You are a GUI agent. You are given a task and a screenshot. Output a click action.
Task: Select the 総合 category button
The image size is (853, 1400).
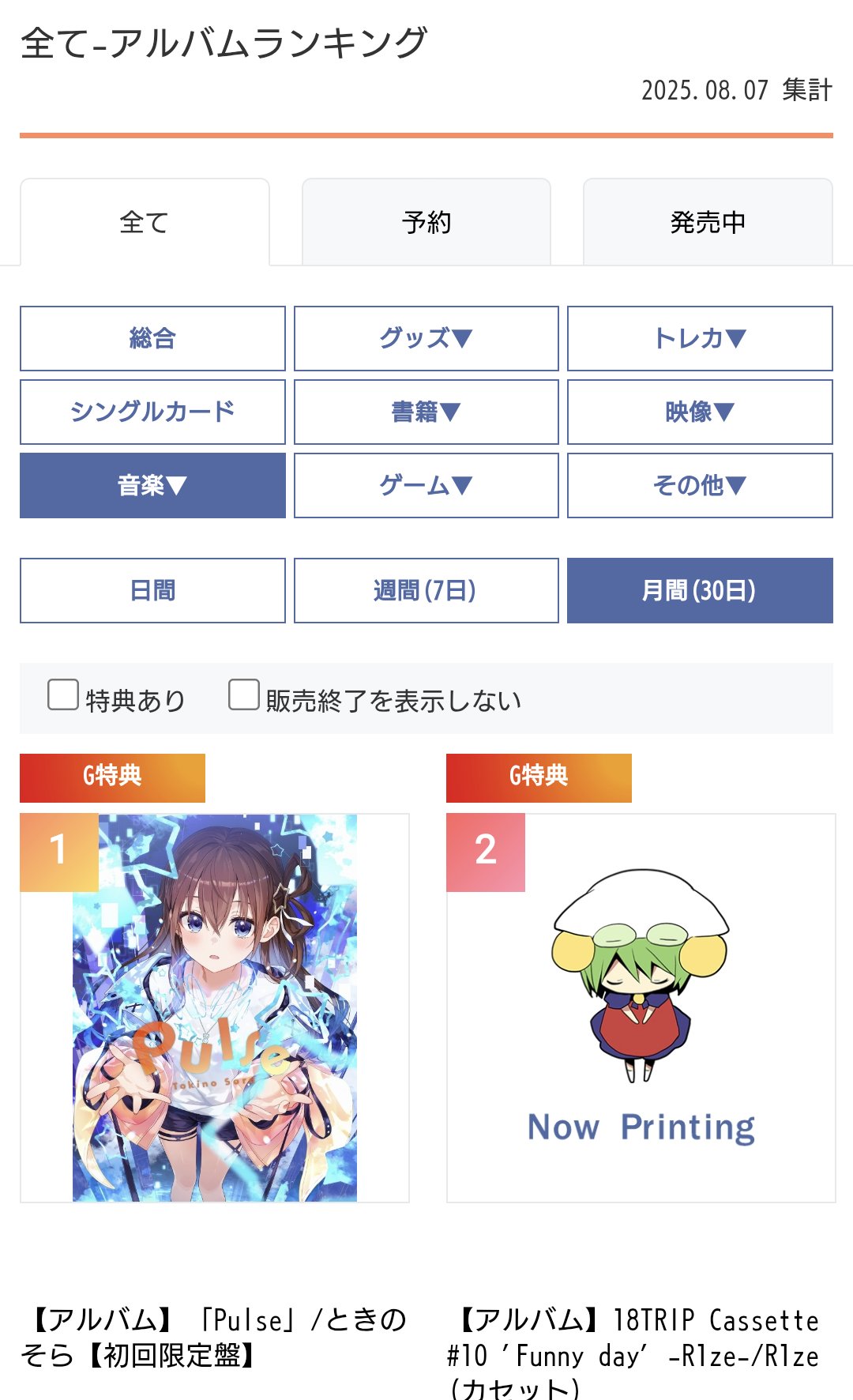152,338
